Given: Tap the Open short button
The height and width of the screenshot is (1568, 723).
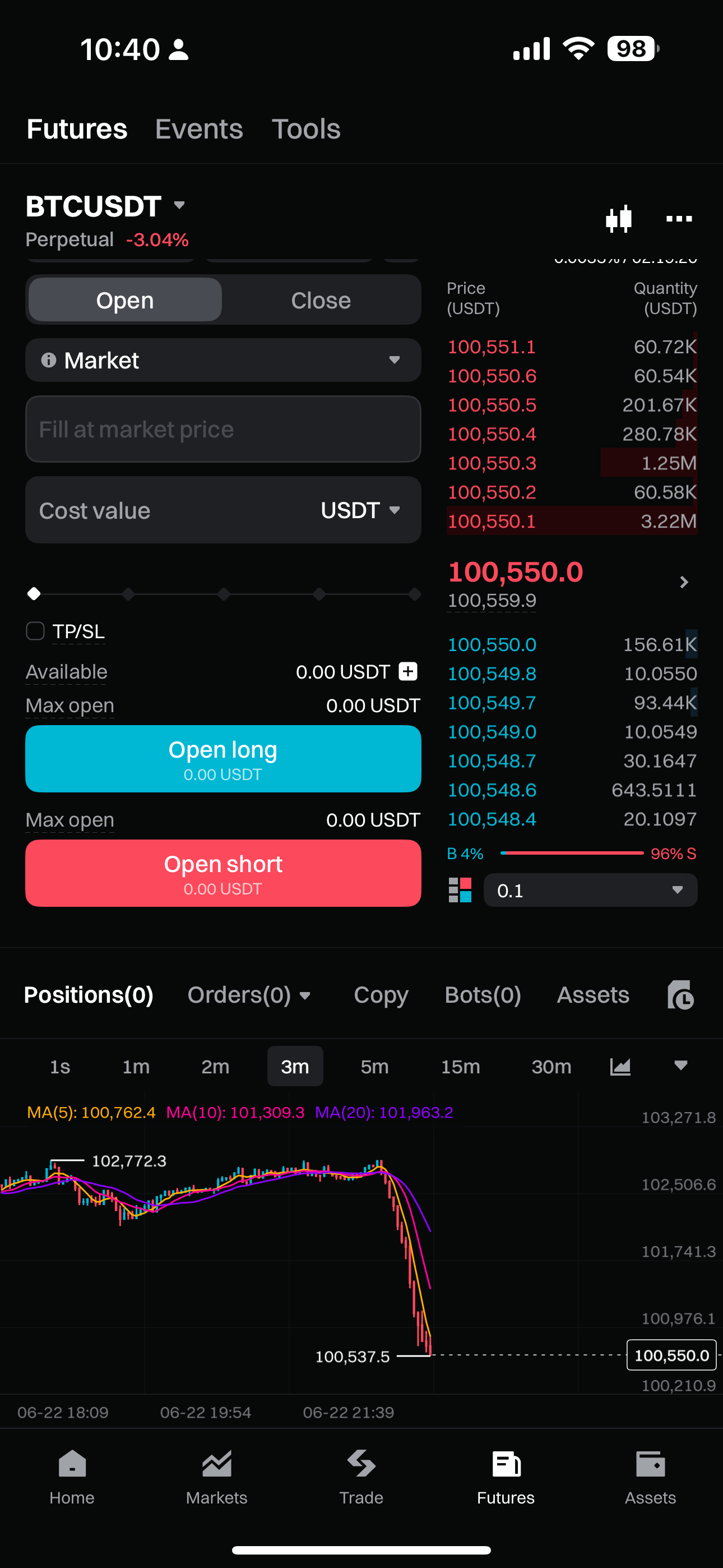Looking at the screenshot, I should (x=223, y=873).
